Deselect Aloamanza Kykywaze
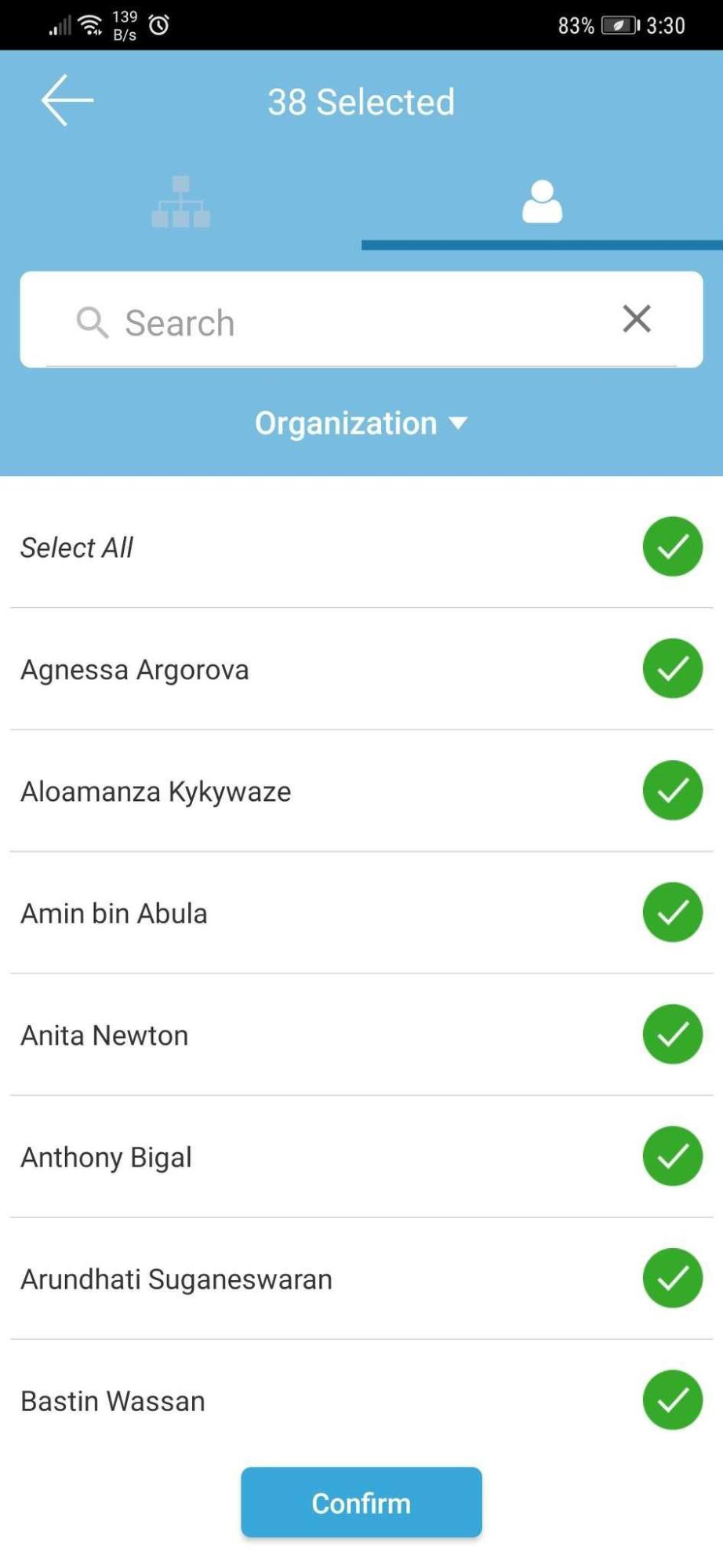Screen dimensions: 723x1568 [673, 791]
